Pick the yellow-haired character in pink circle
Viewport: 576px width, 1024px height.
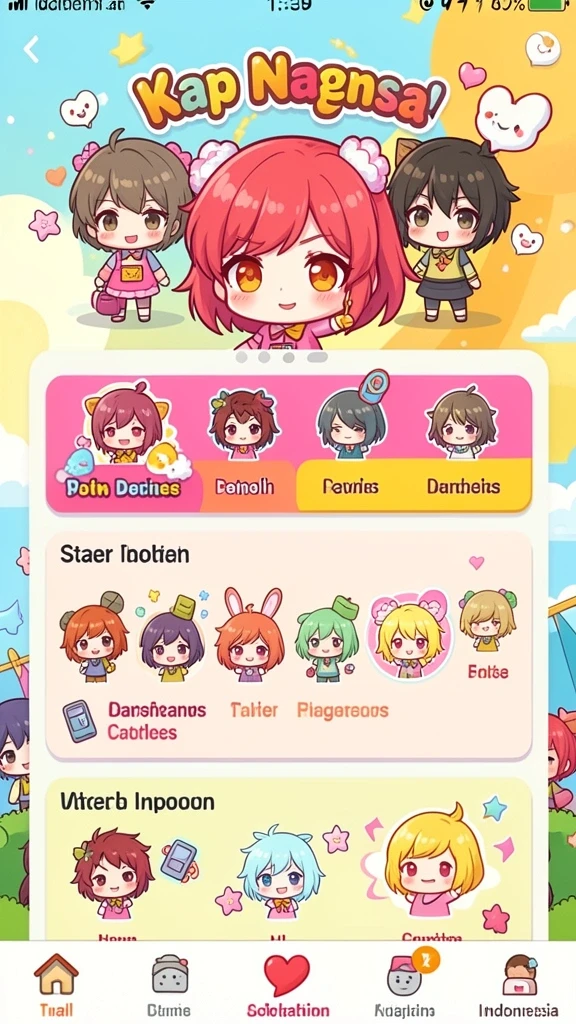click(409, 635)
